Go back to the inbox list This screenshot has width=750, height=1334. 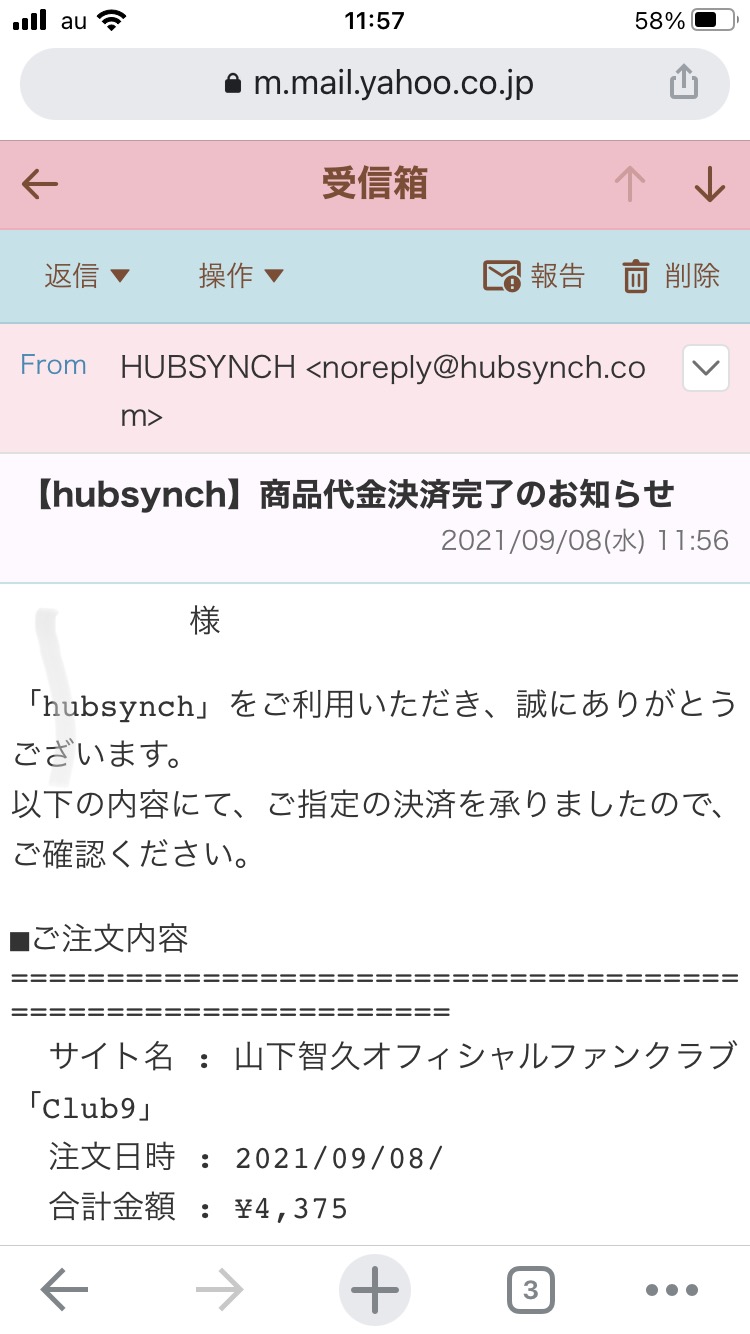coord(40,185)
